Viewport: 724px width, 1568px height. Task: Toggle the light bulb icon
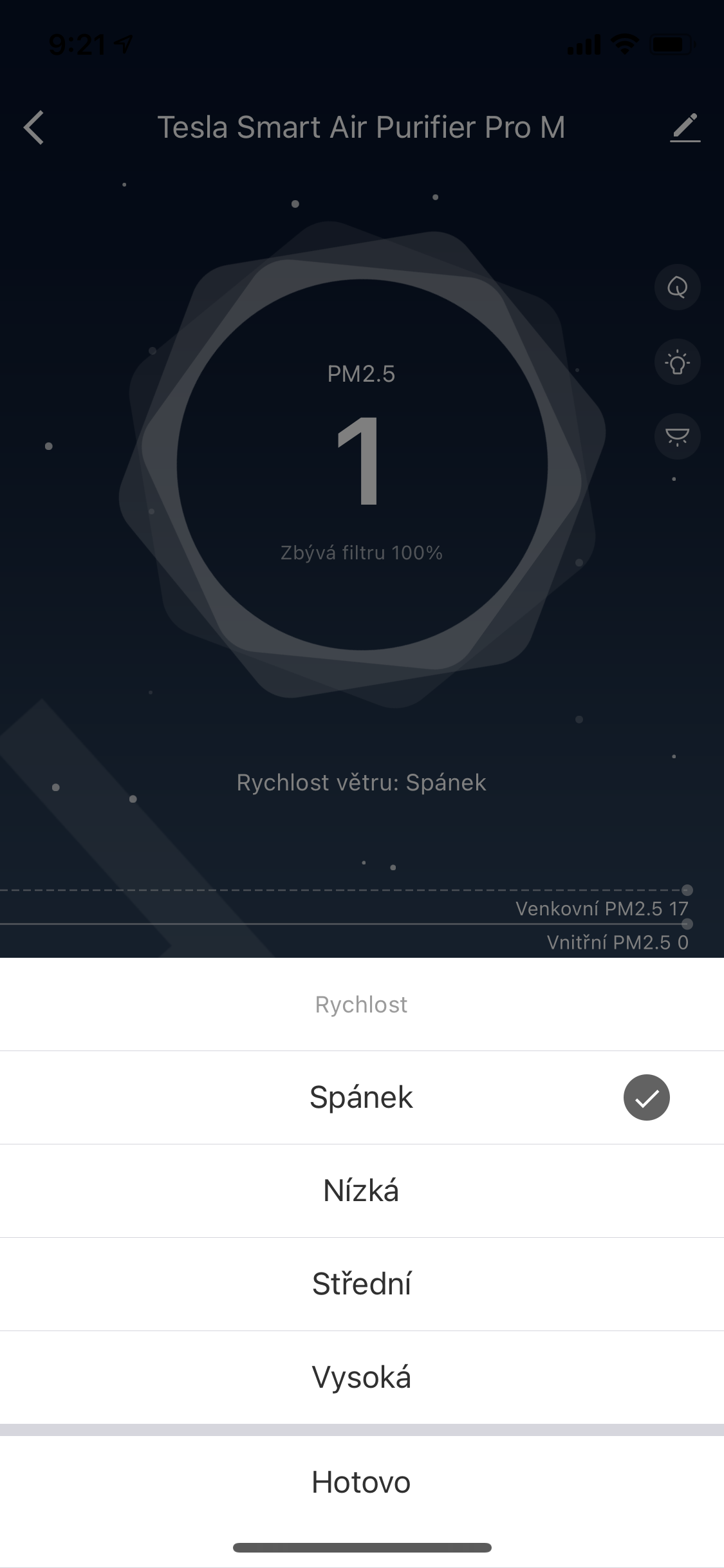point(677,362)
